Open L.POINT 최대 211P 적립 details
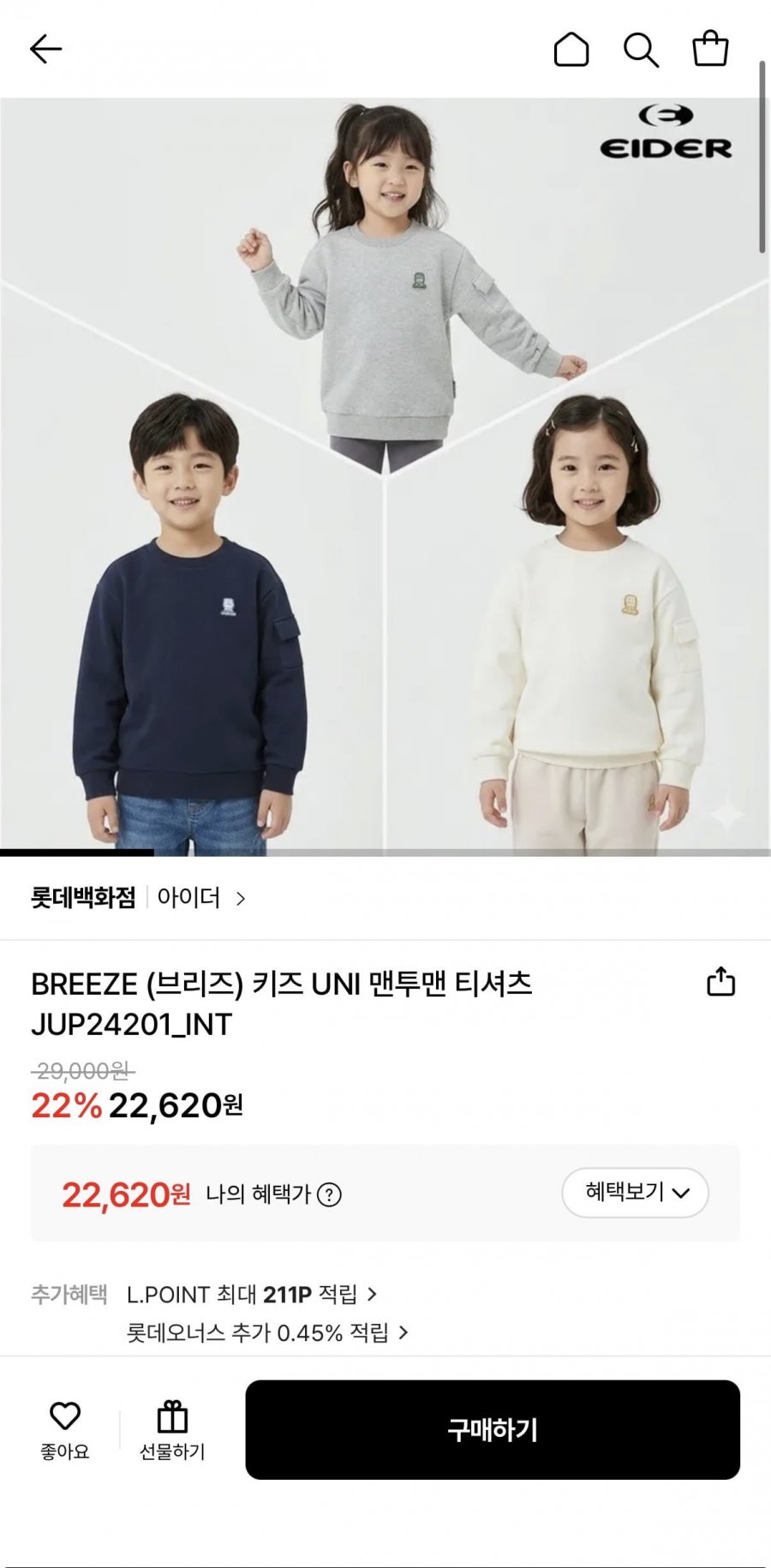Viewport: 771px width, 1568px height. [252, 1294]
